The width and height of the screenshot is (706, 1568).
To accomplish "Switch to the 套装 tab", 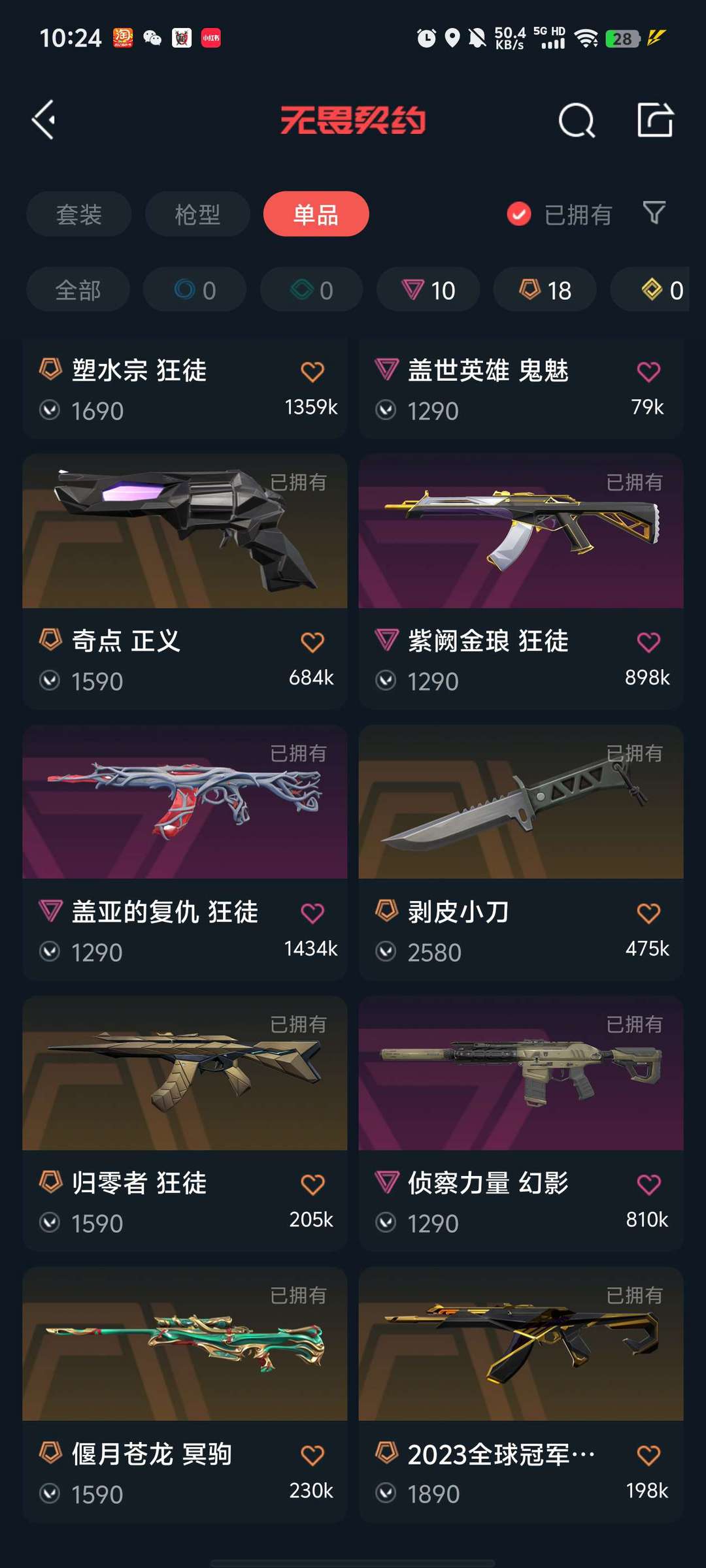I will click(x=79, y=214).
